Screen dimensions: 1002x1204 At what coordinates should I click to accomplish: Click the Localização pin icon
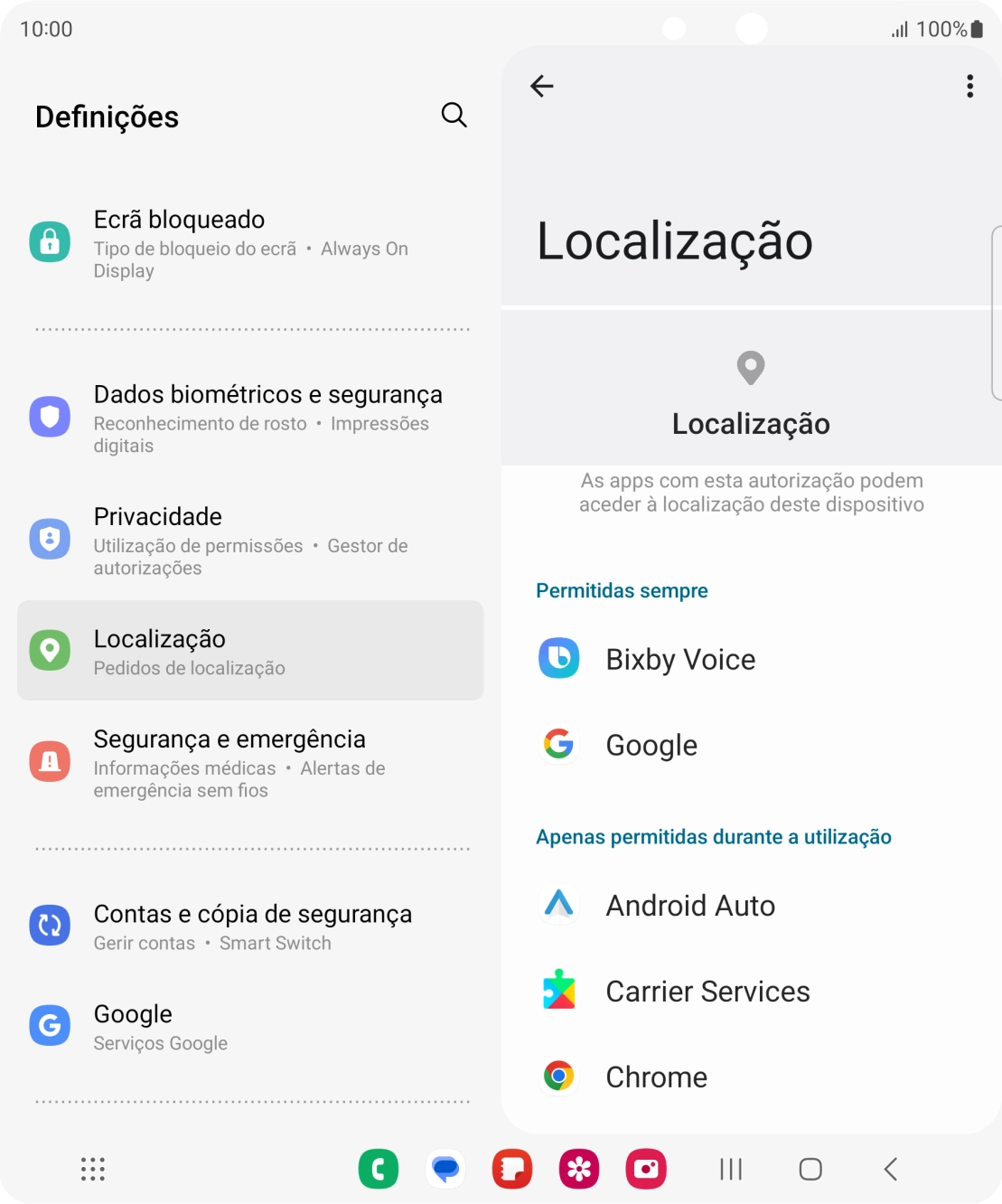pyautogui.click(x=750, y=367)
